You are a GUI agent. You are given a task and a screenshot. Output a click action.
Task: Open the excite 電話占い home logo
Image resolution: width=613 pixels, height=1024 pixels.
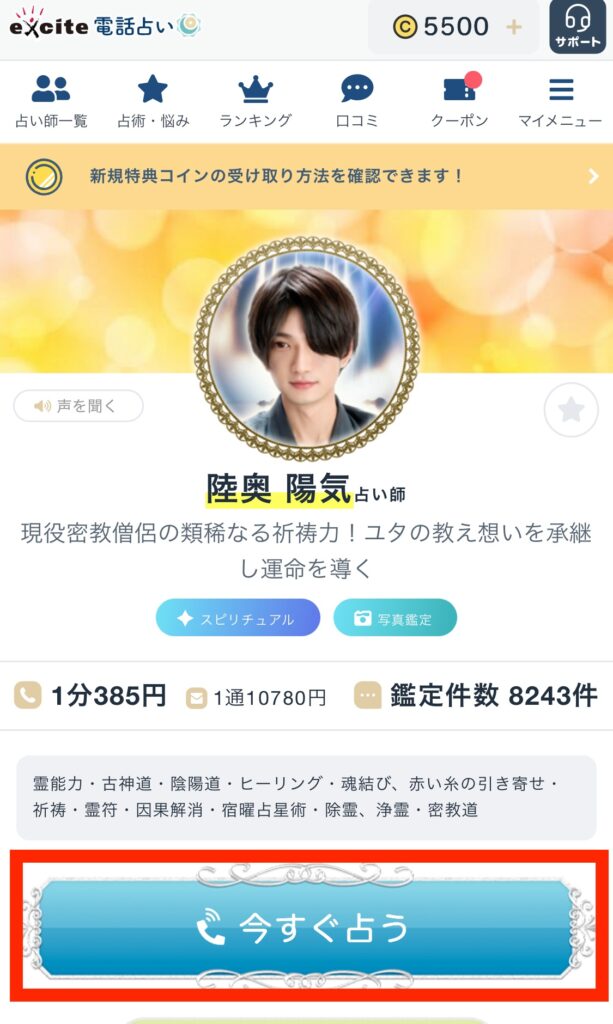point(105,25)
